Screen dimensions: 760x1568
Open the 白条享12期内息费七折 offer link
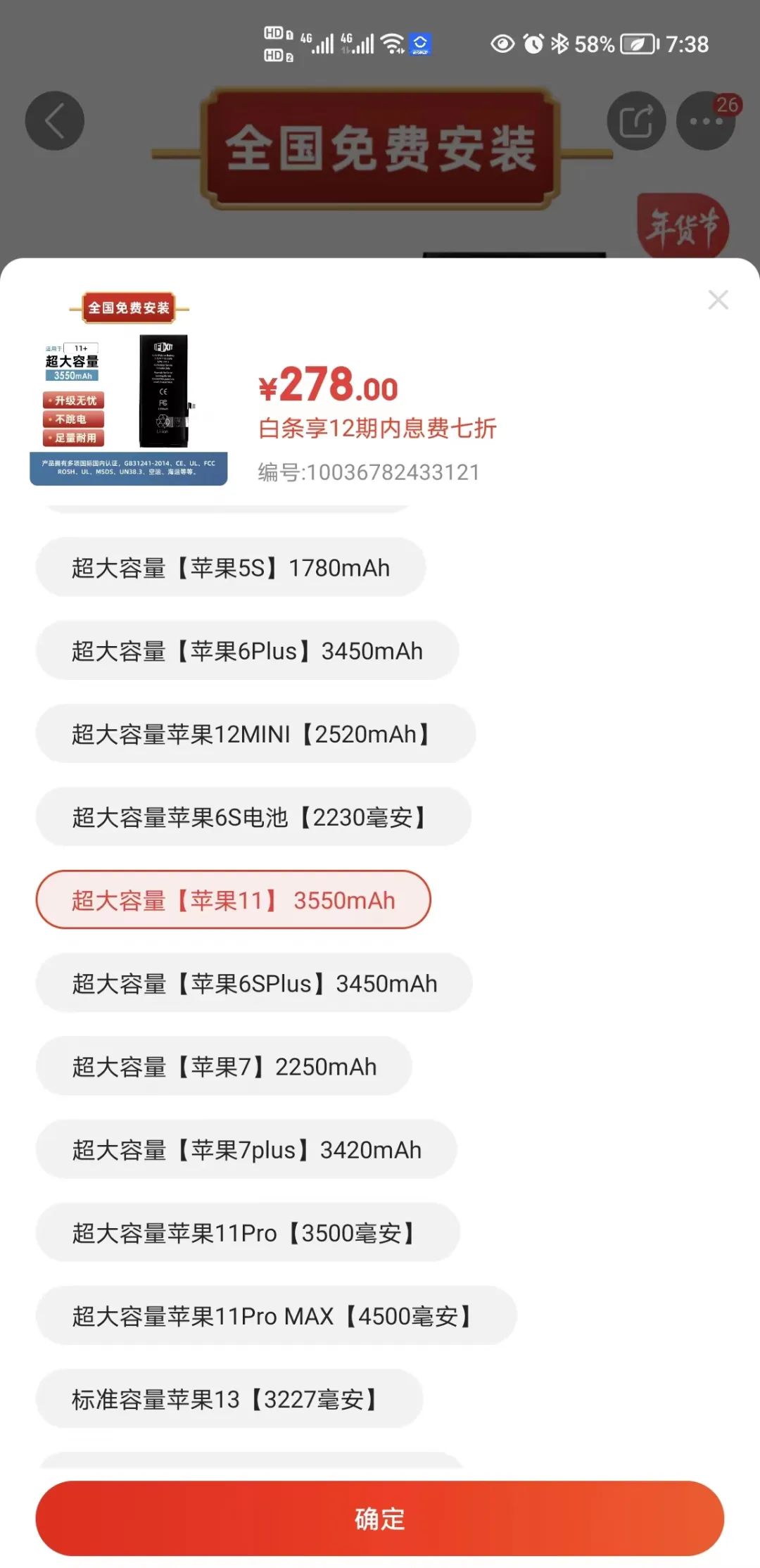(375, 428)
